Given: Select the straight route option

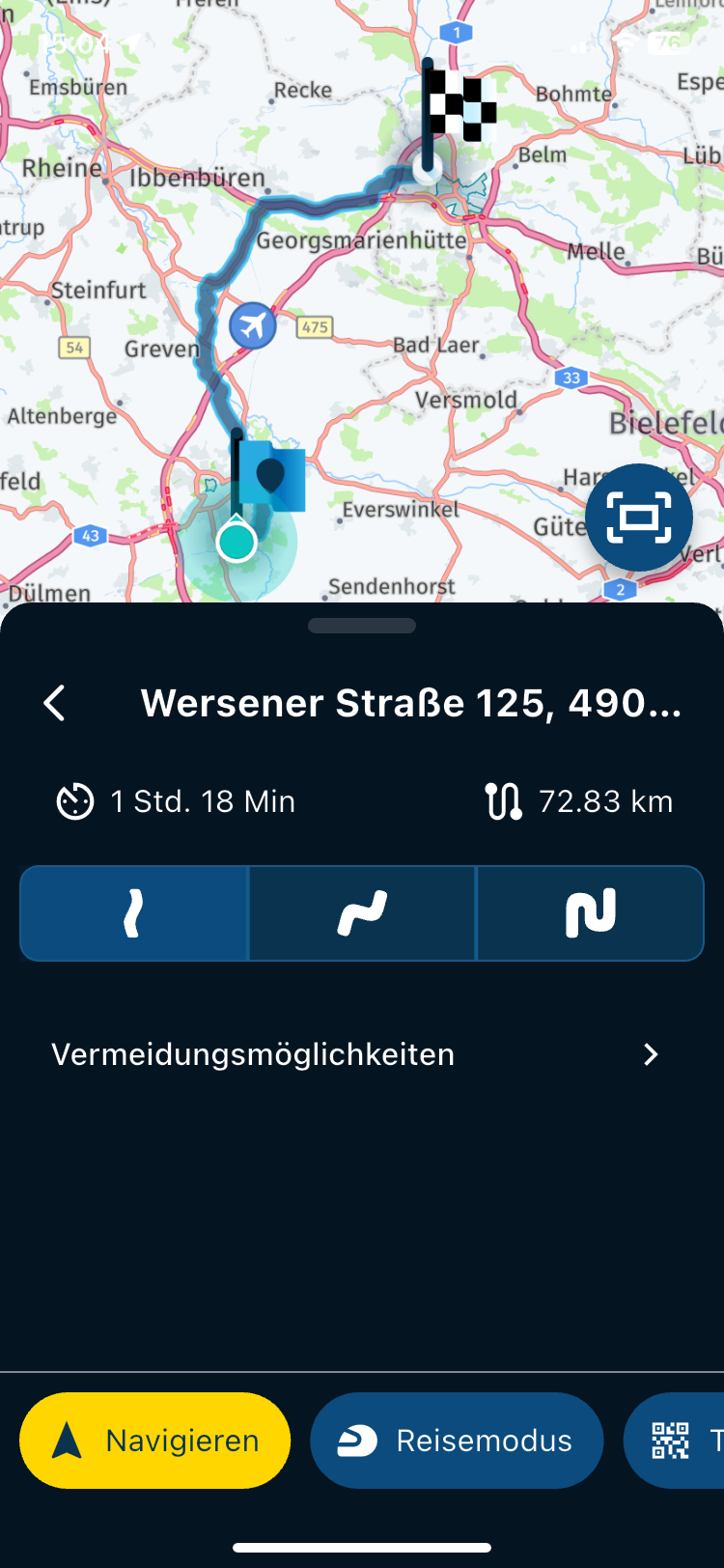Looking at the screenshot, I should 134,913.
